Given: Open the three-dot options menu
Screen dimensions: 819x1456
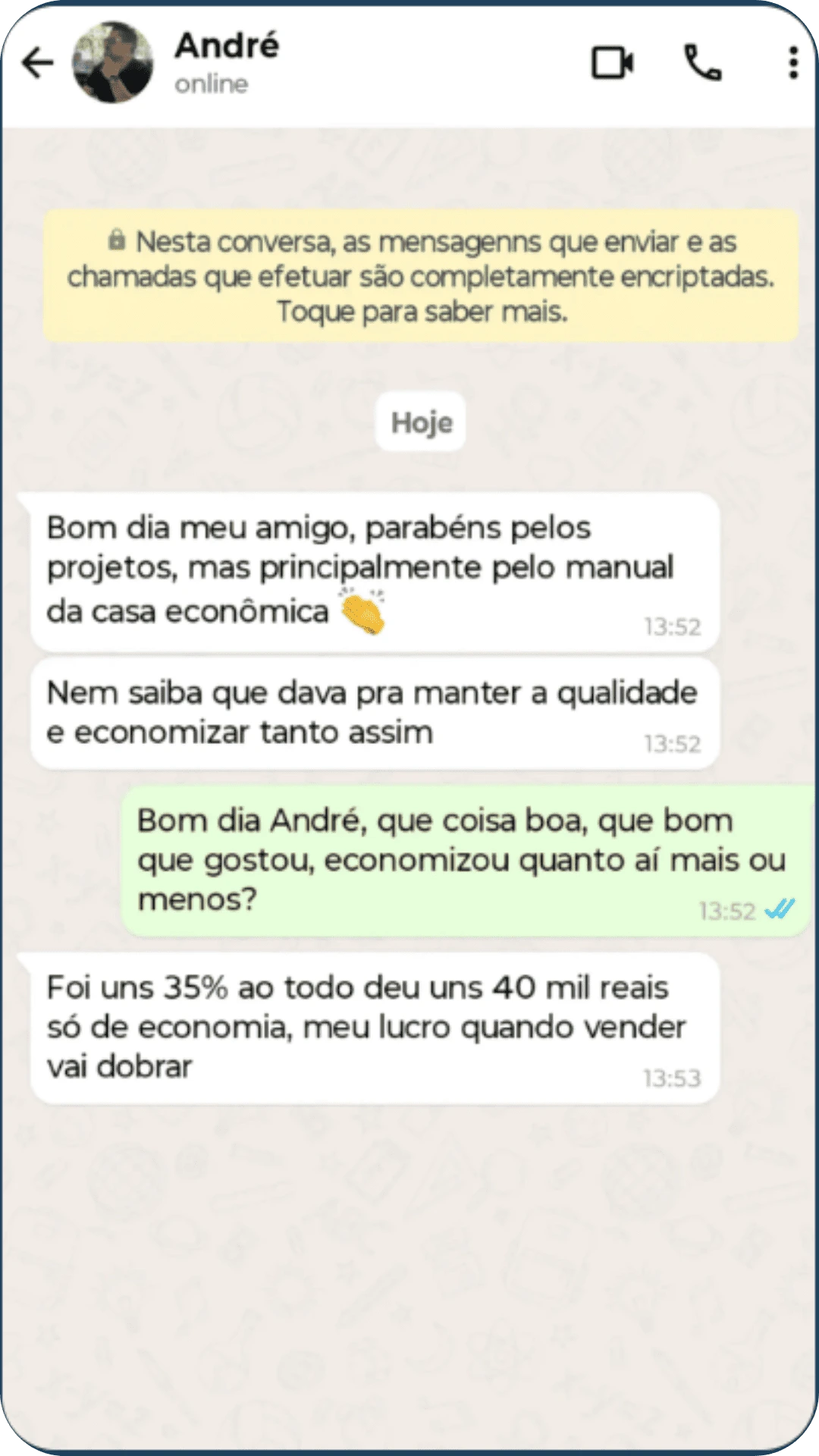Looking at the screenshot, I should pos(793,64).
